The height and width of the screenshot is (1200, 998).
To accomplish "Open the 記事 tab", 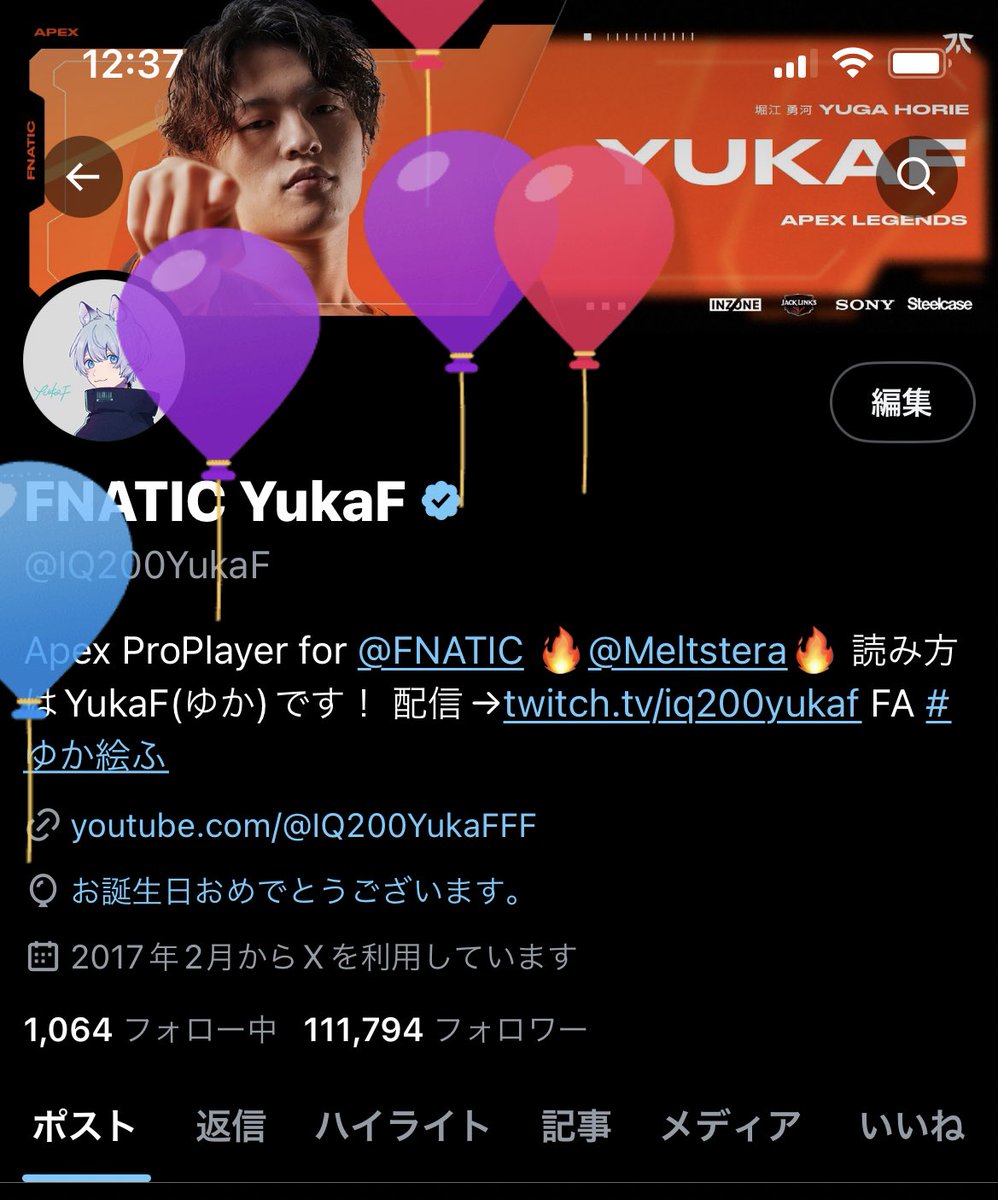I will click(x=578, y=1125).
